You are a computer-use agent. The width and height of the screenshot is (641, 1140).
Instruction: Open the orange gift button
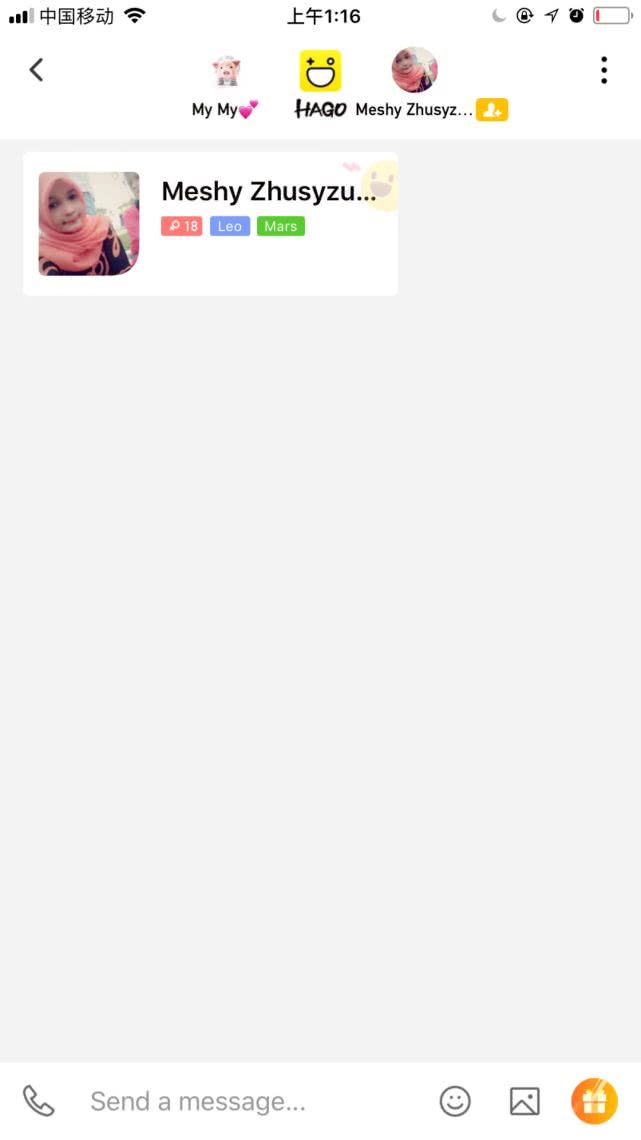(594, 1101)
